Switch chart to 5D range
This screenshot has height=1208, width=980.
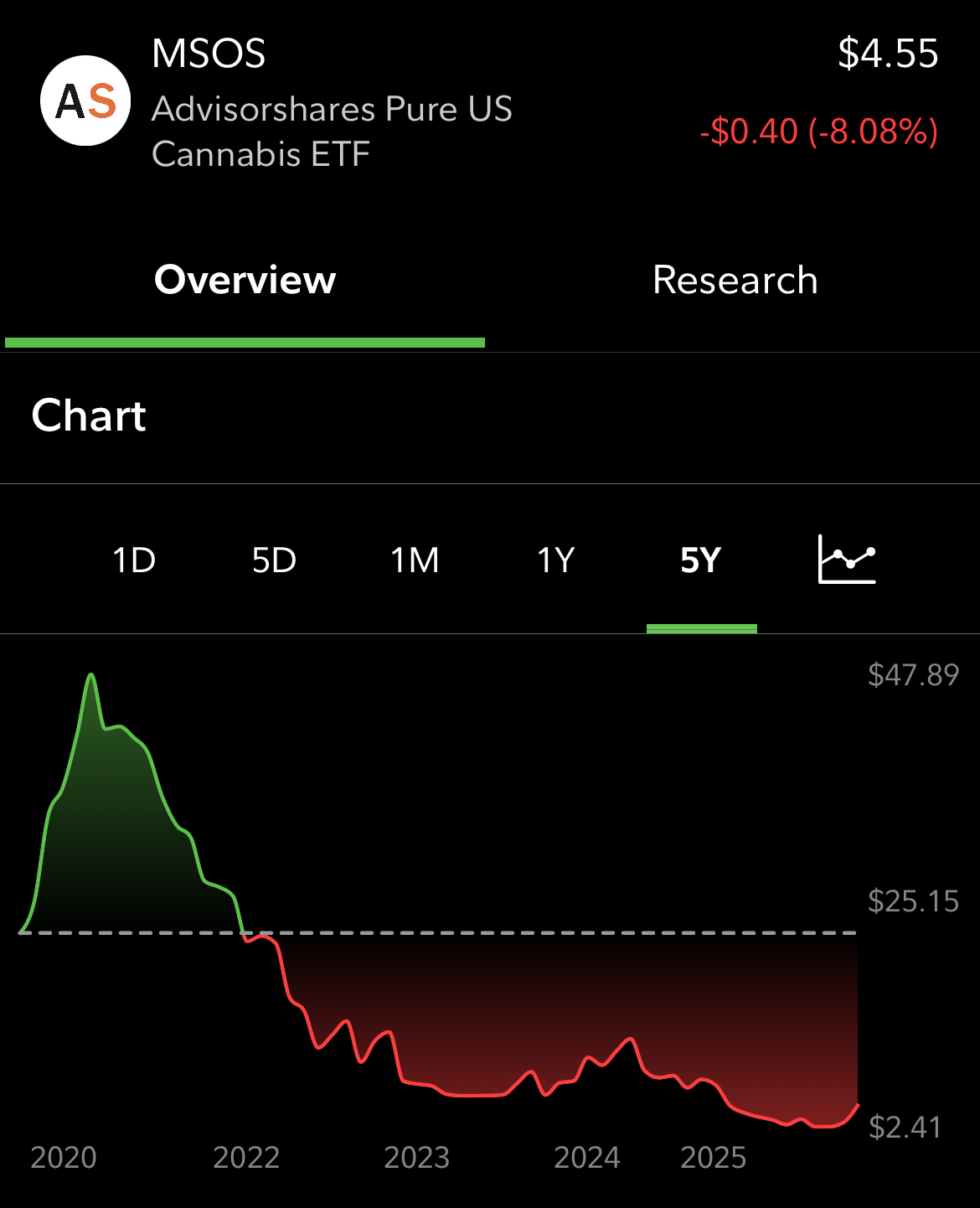[x=274, y=560]
